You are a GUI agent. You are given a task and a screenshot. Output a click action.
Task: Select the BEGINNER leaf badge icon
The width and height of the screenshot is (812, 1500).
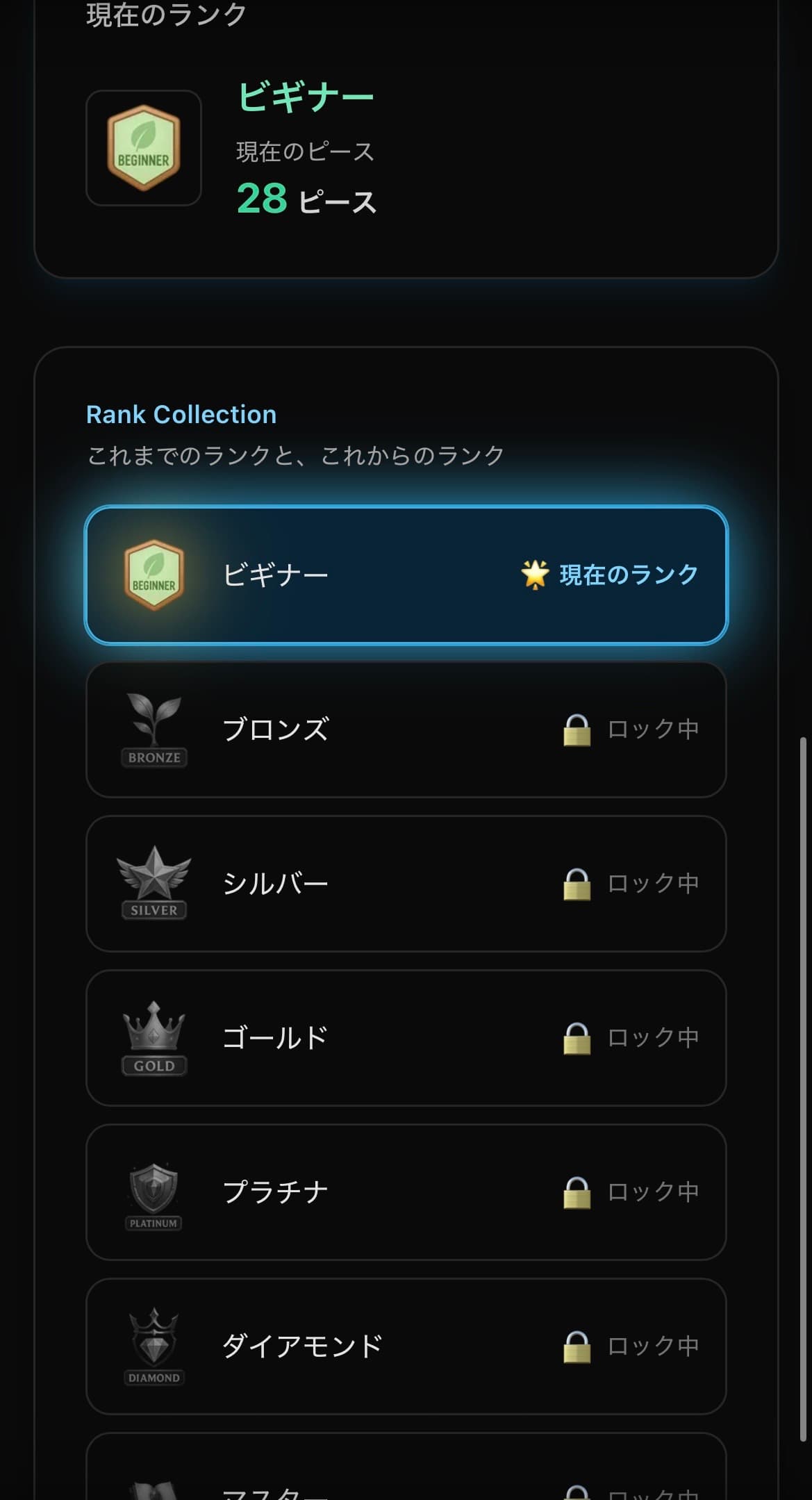click(153, 573)
